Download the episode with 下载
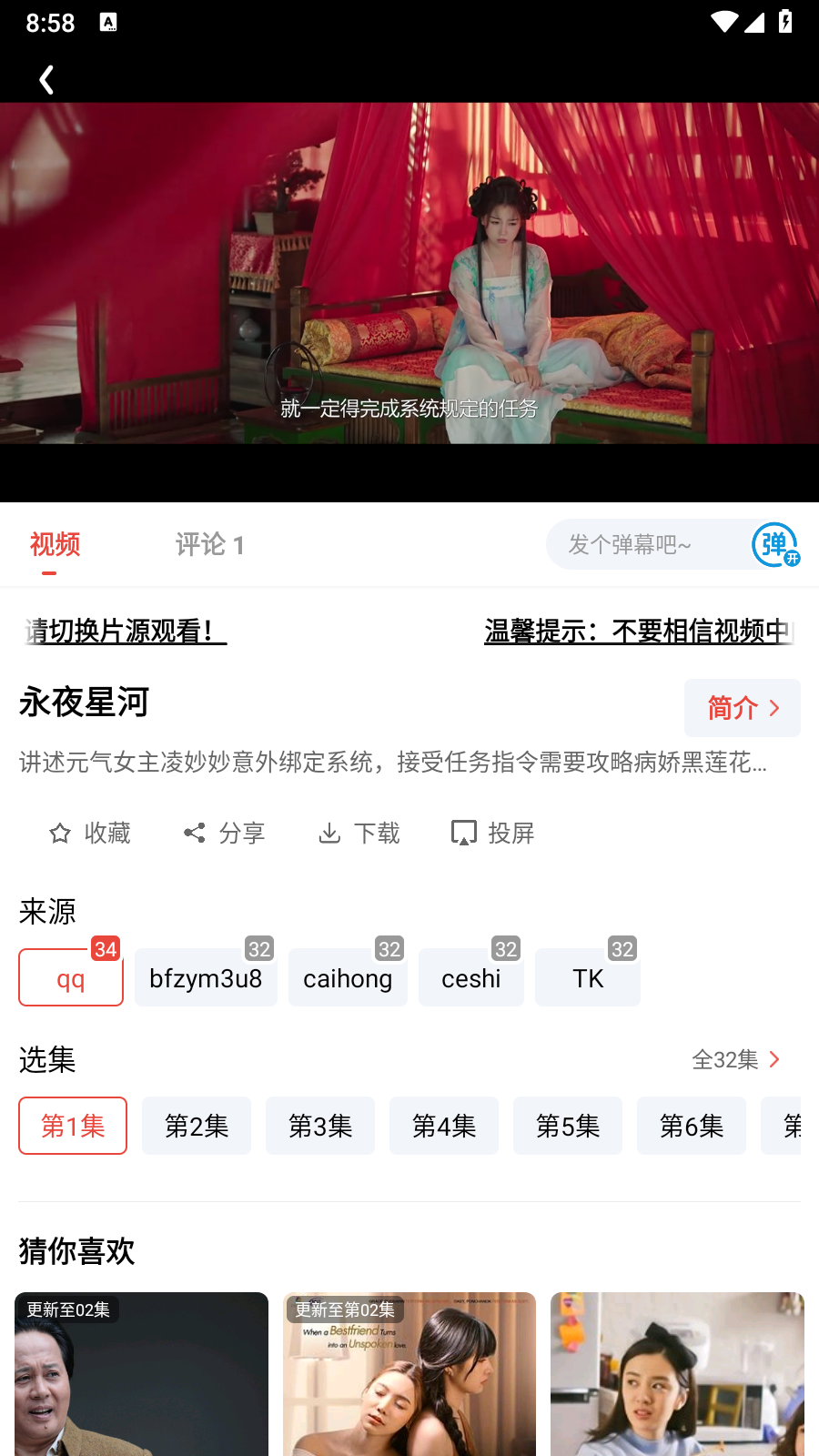The width and height of the screenshot is (819, 1456). click(359, 833)
